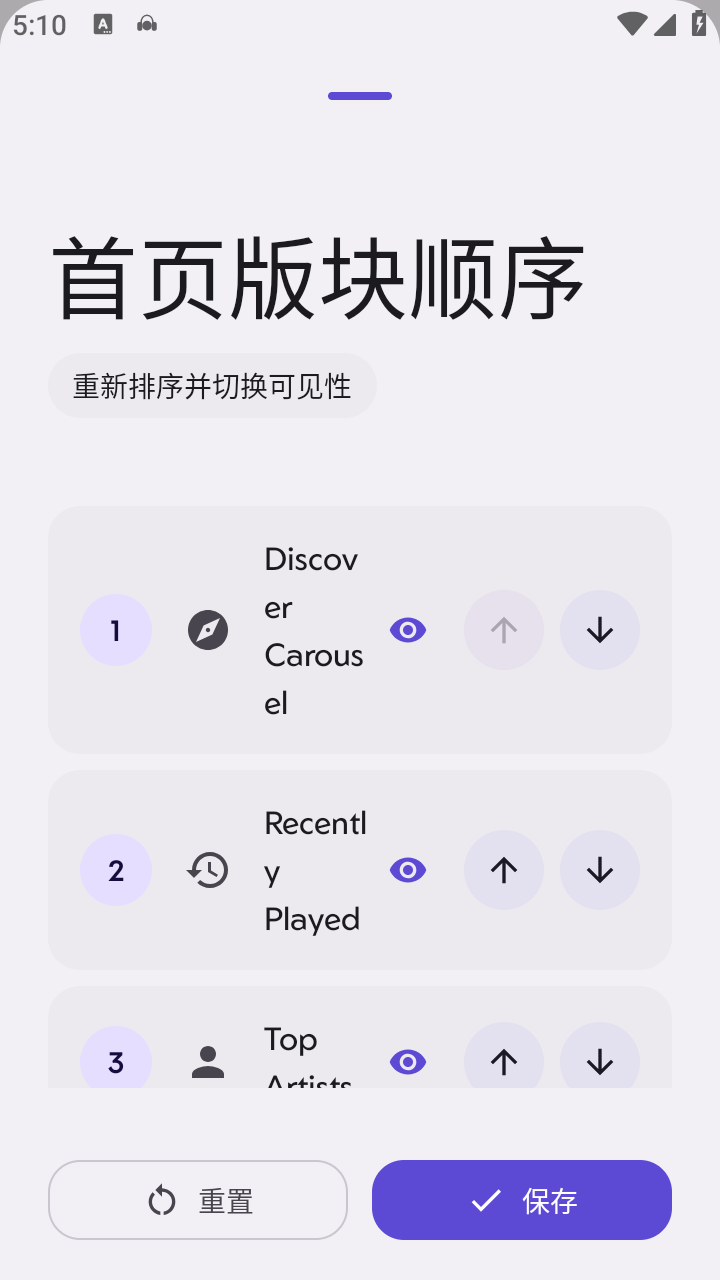
Task: Tap the number badge 3 on Top Artists
Action: [x=116, y=1062]
